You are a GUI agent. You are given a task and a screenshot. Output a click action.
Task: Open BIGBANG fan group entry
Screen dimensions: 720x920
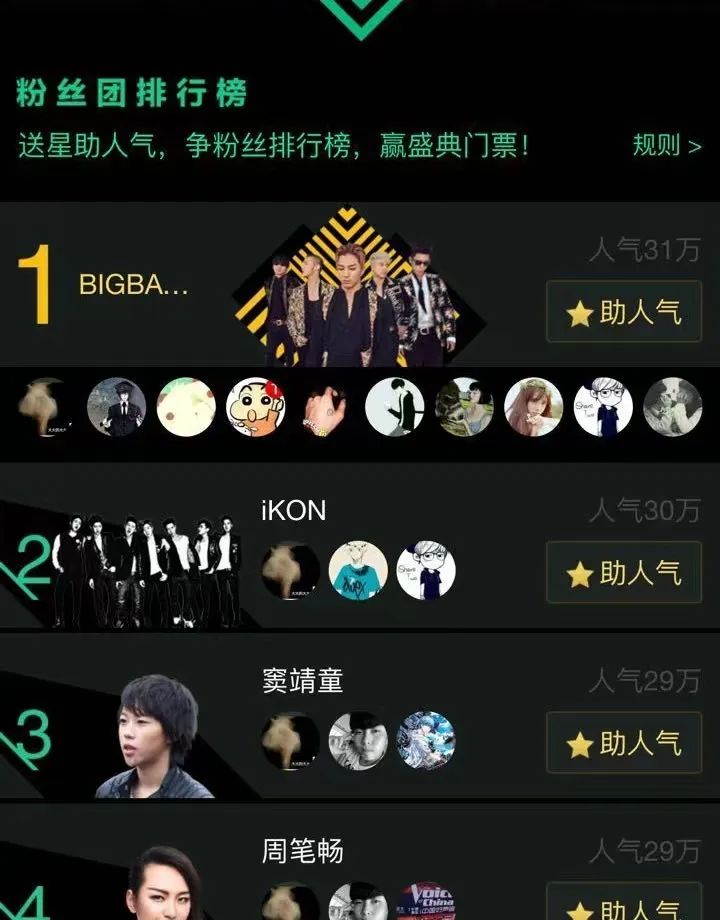(x=133, y=285)
